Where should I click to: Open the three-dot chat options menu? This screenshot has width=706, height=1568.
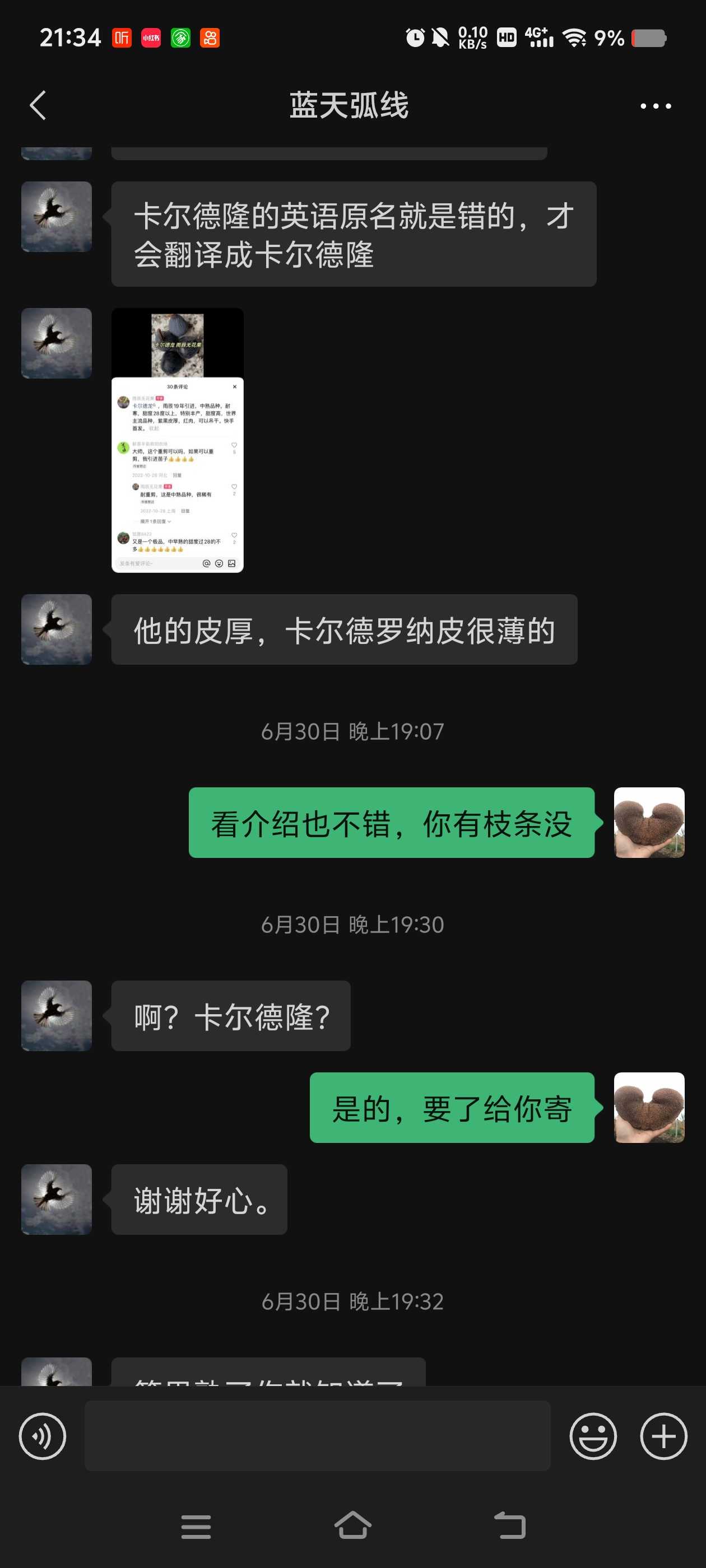coord(656,106)
